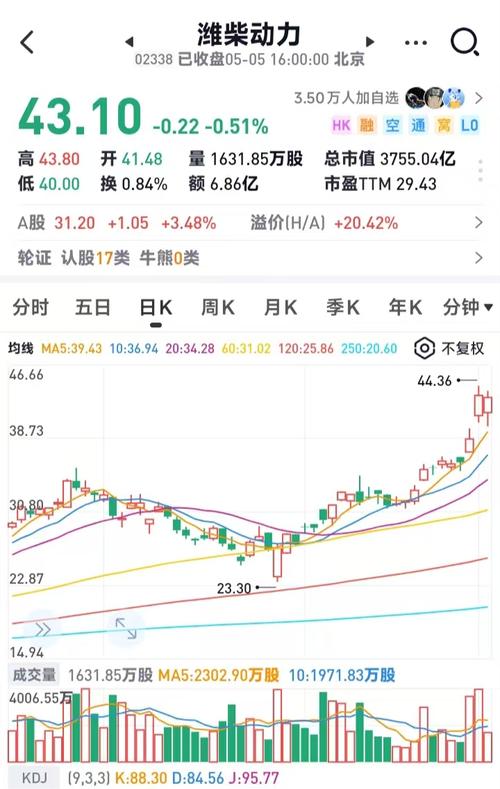Open the three-dot overflow menu
Viewport: 500px width, 789px height.
pos(415,43)
